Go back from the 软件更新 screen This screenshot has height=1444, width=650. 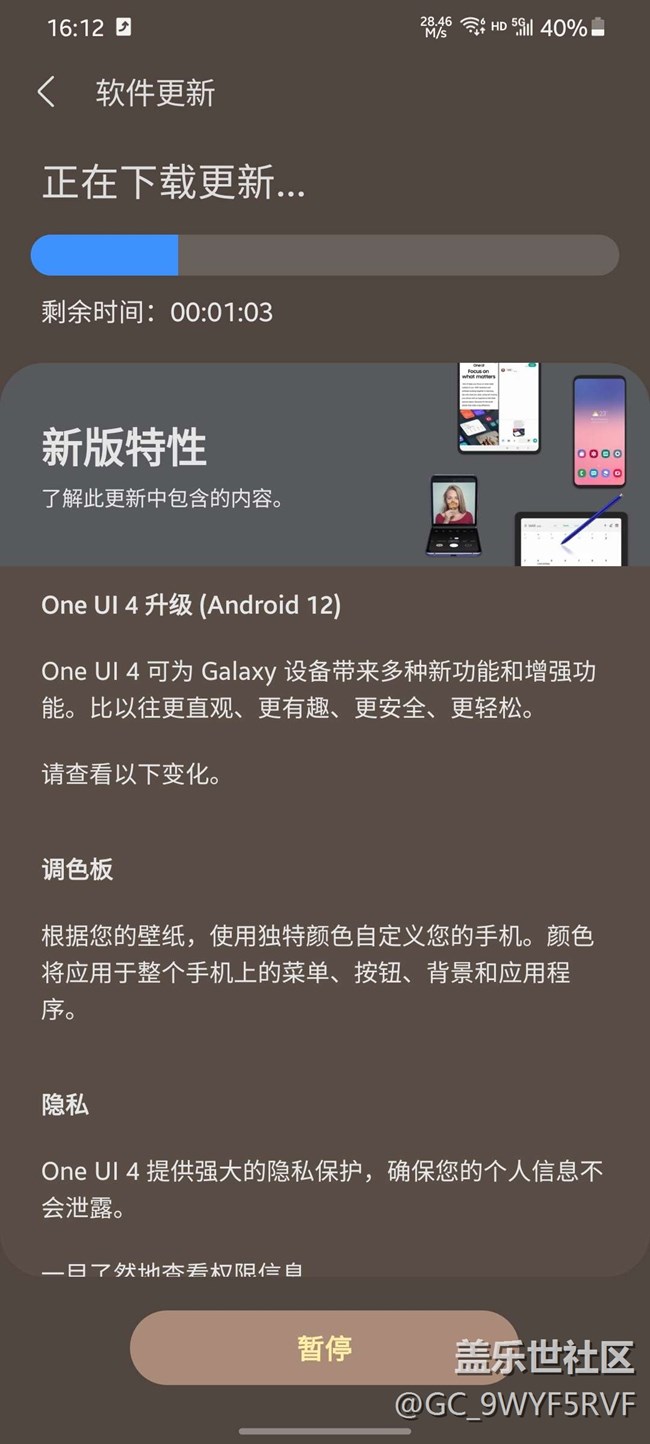coord(46,93)
